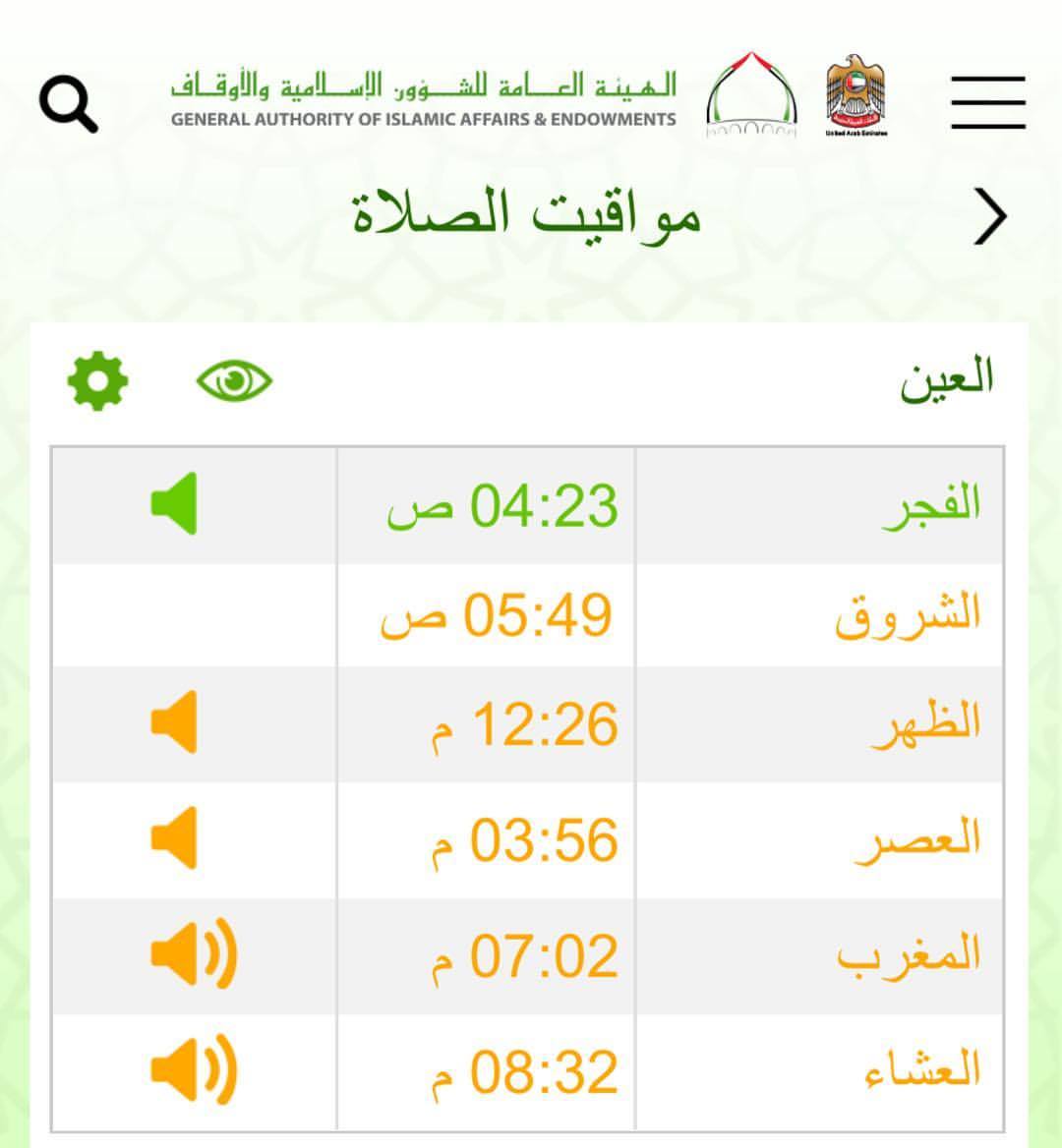Screen dimensions: 1062x1148
Task: Tap the arrow beside مواقيت الصلاة
Action: (x=991, y=216)
